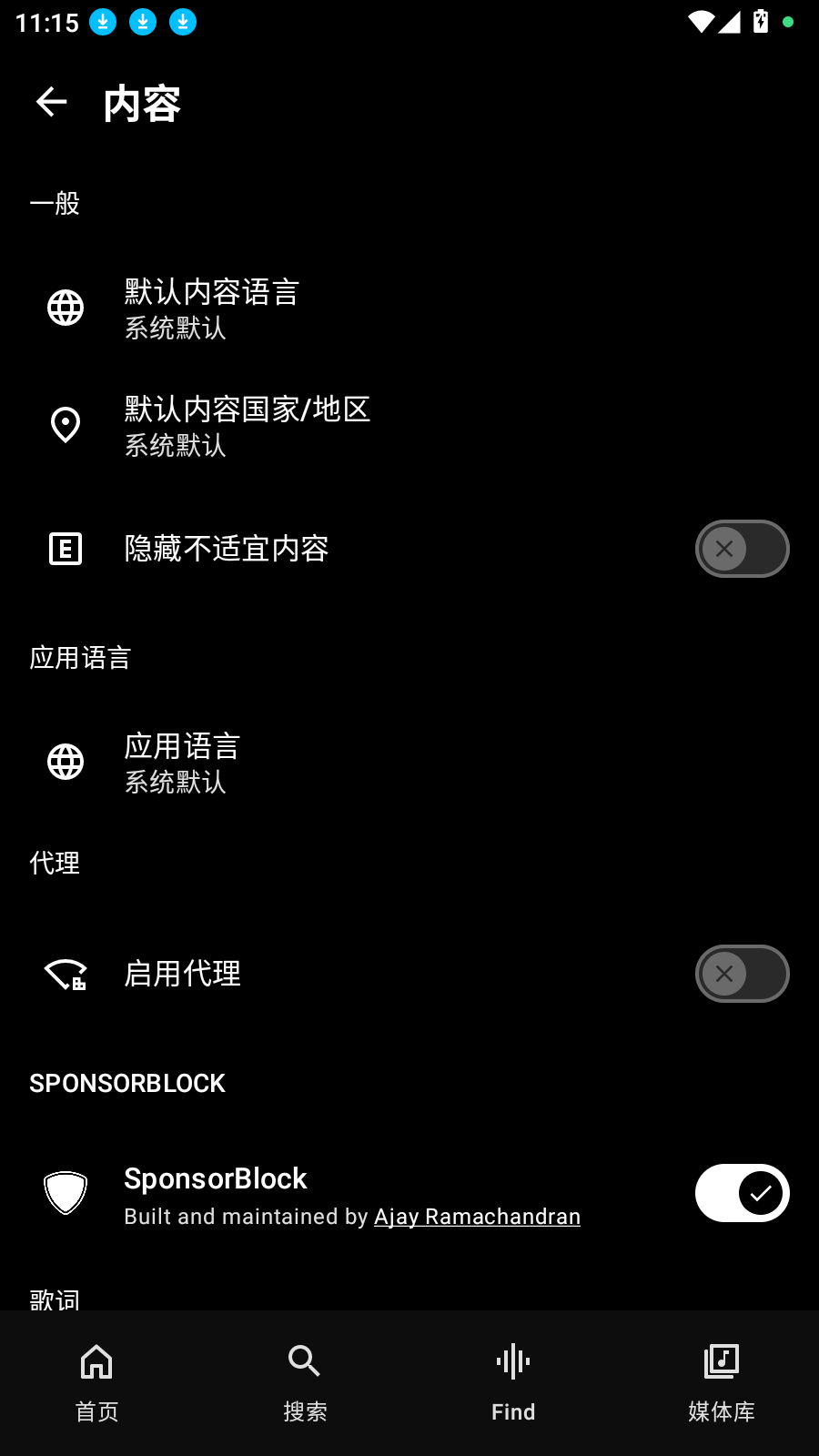Switch to the 首页 home tab

[96, 1383]
